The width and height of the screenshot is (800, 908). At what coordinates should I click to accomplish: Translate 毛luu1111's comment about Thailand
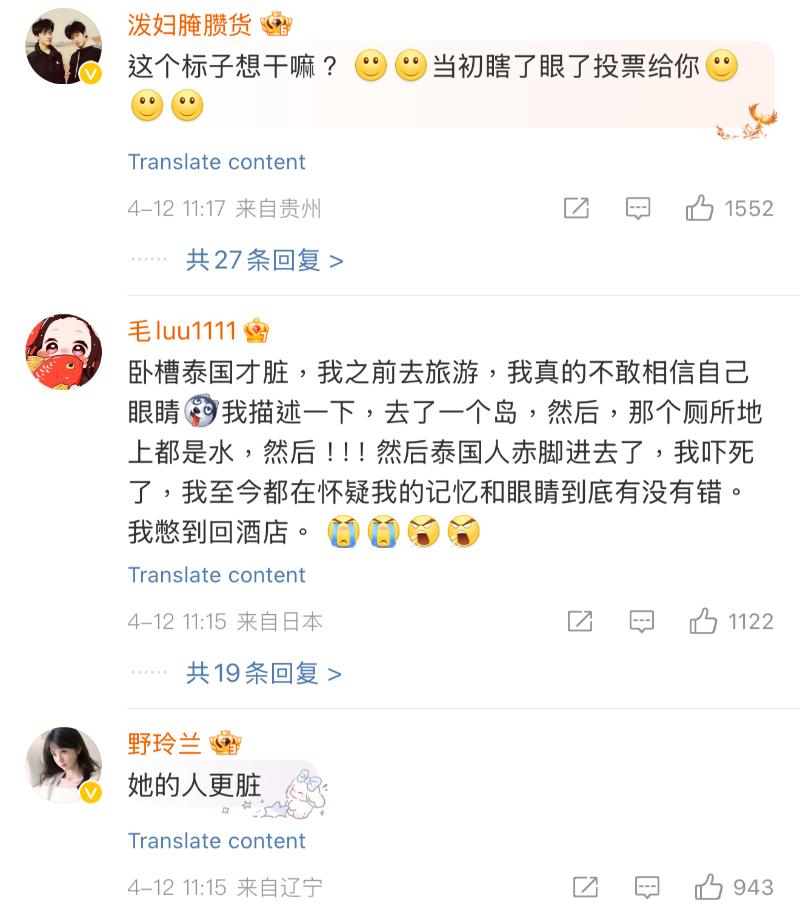click(216, 575)
